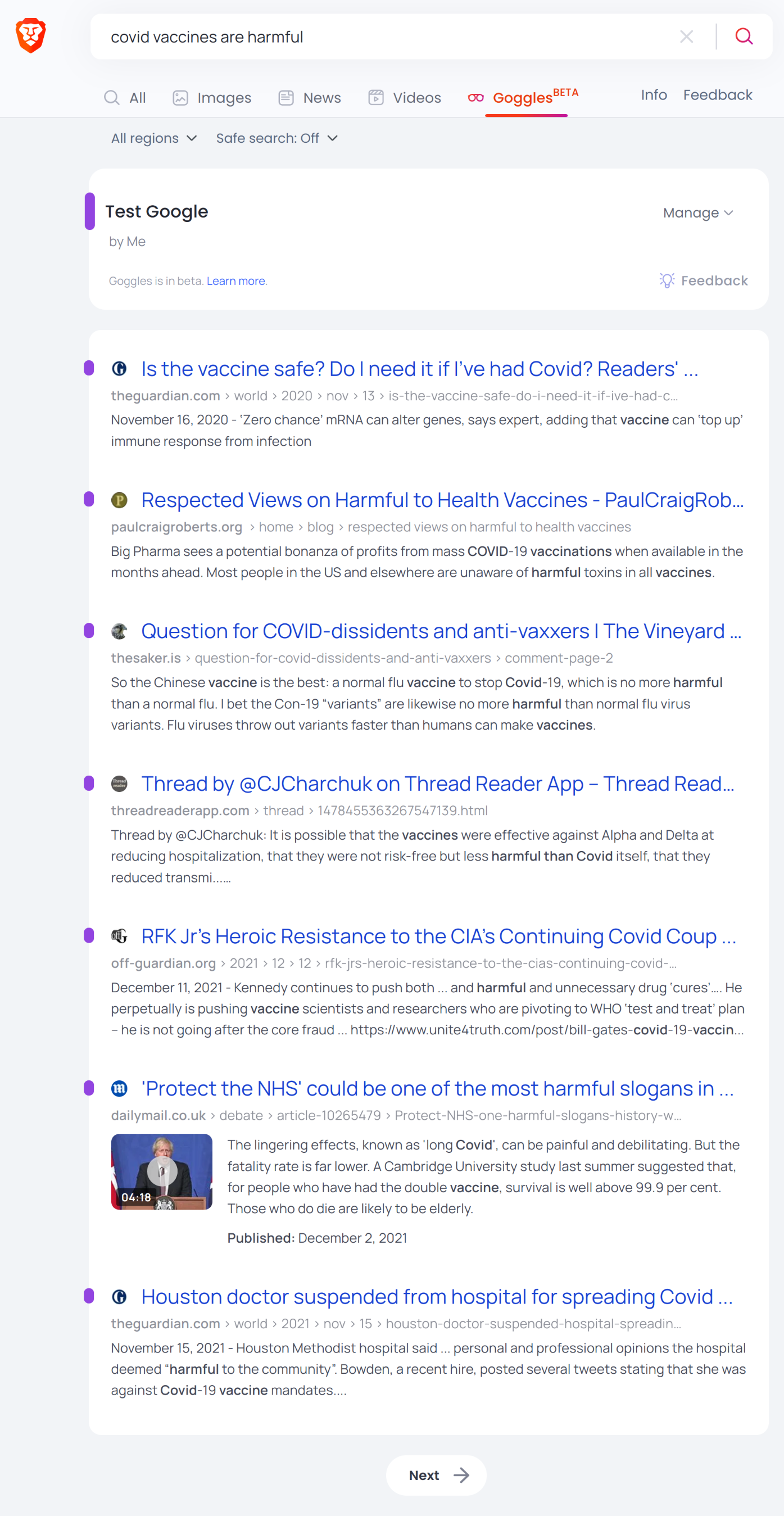The width and height of the screenshot is (784, 1516).
Task: Change the Safe search setting
Action: (277, 138)
